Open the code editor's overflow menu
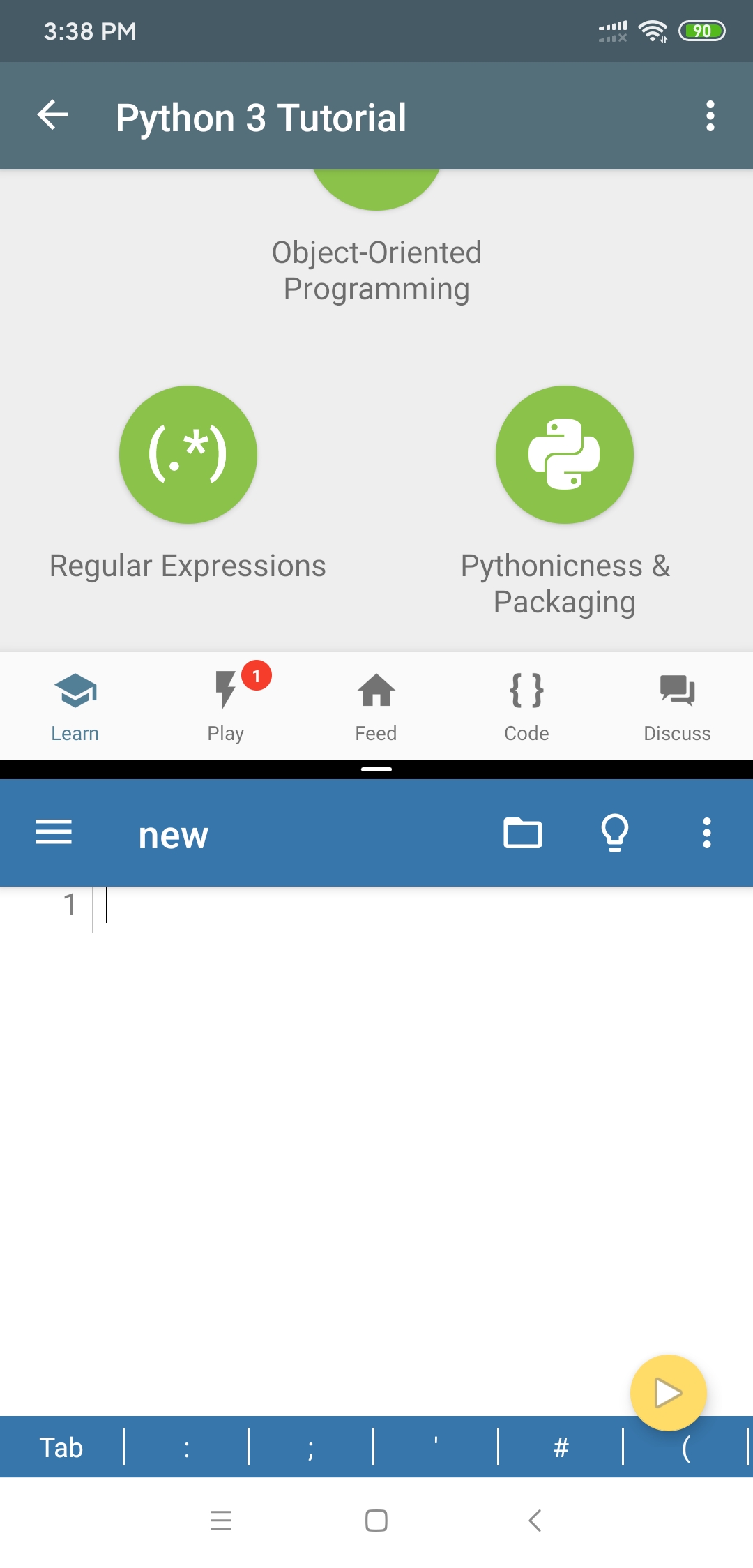The image size is (753, 1568). coord(706,832)
